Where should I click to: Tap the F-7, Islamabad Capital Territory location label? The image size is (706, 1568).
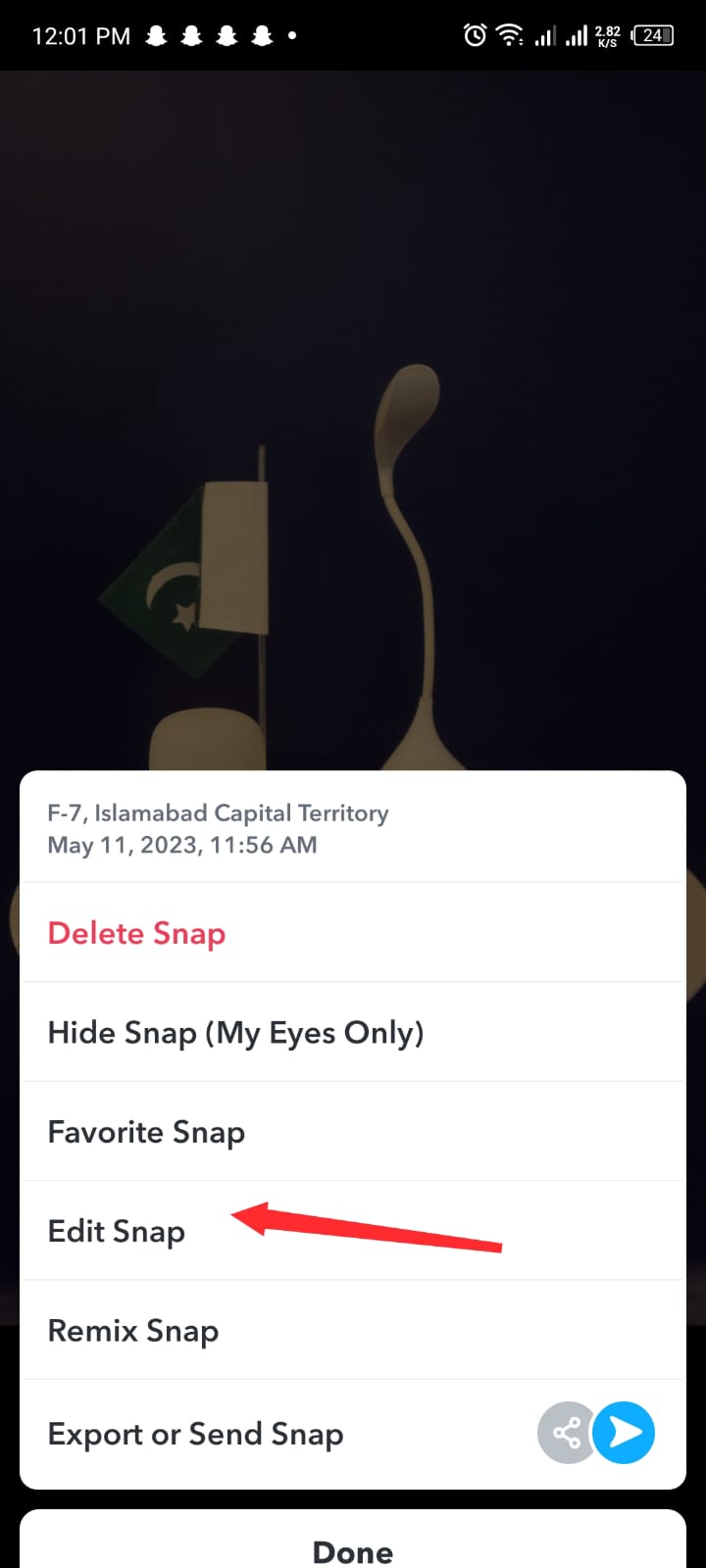(218, 812)
